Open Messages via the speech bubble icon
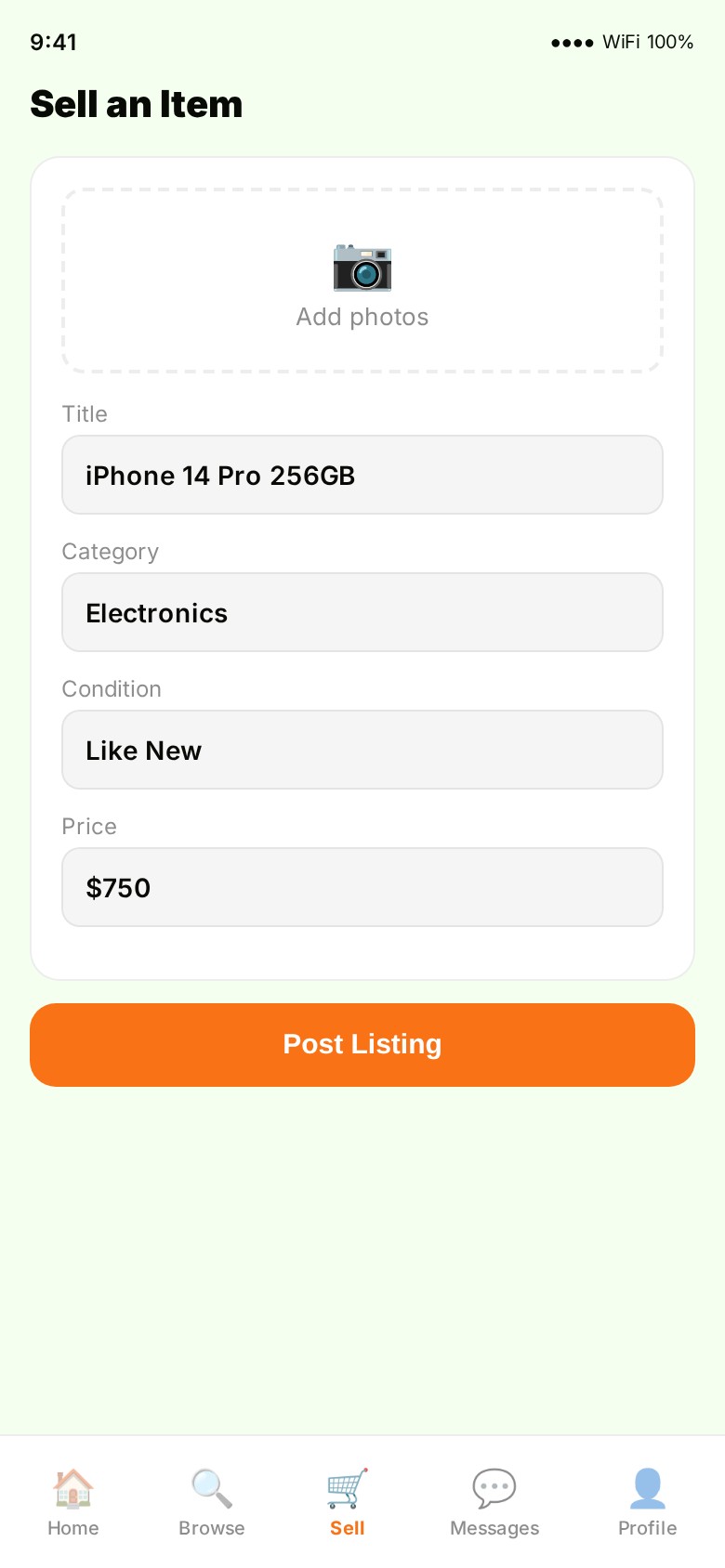Image resolution: width=725 pixels, height=1568 pixels. 494,1485
